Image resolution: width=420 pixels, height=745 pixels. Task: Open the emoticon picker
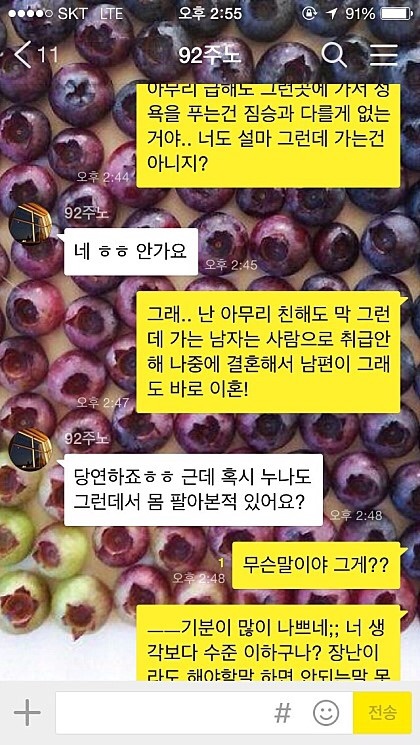(x=326, y=713)
